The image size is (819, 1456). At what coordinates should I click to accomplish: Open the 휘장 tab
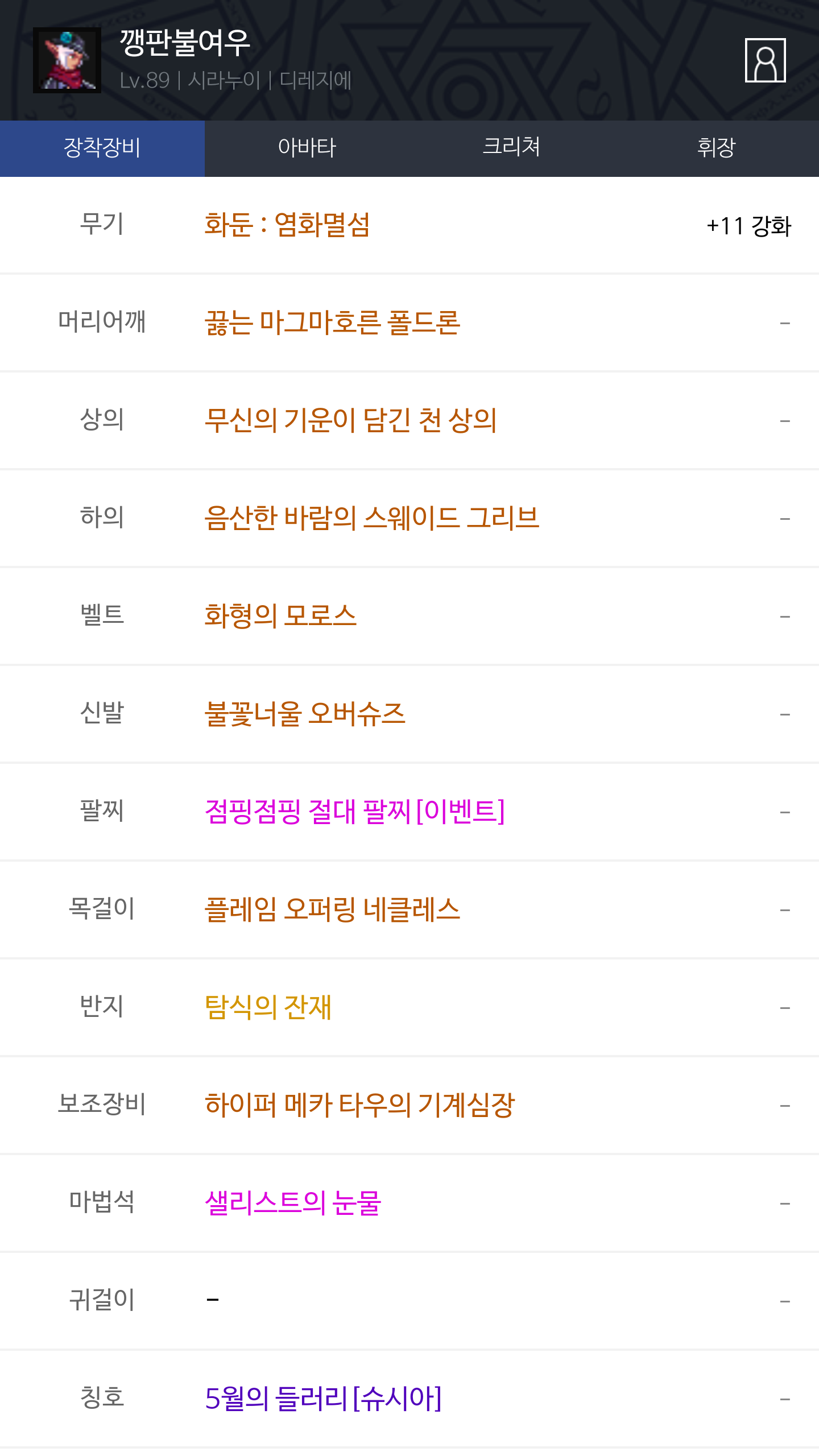717,148
